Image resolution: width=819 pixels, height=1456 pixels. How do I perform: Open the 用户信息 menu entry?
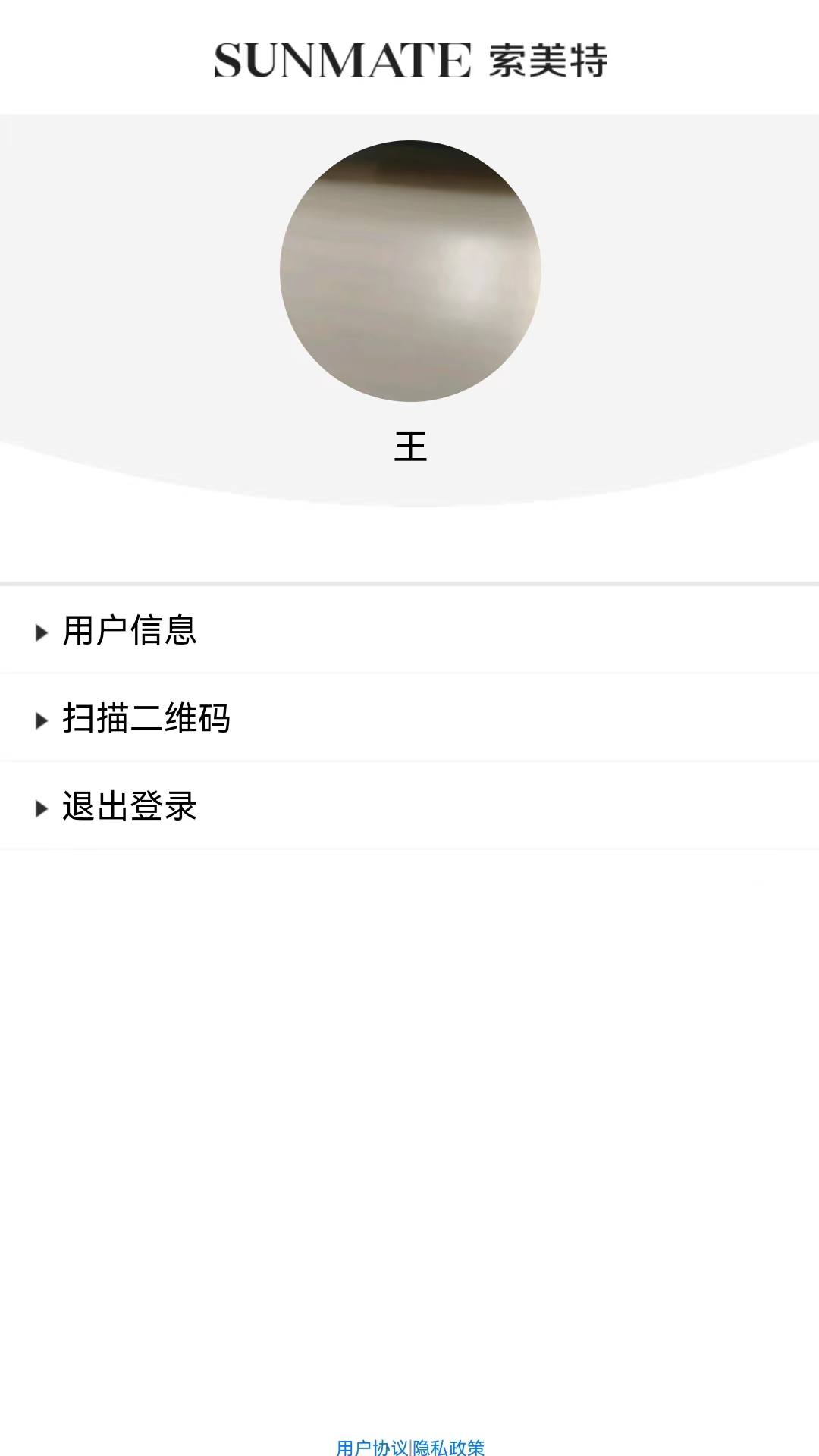pyautogui.click(x=129, y=631)
